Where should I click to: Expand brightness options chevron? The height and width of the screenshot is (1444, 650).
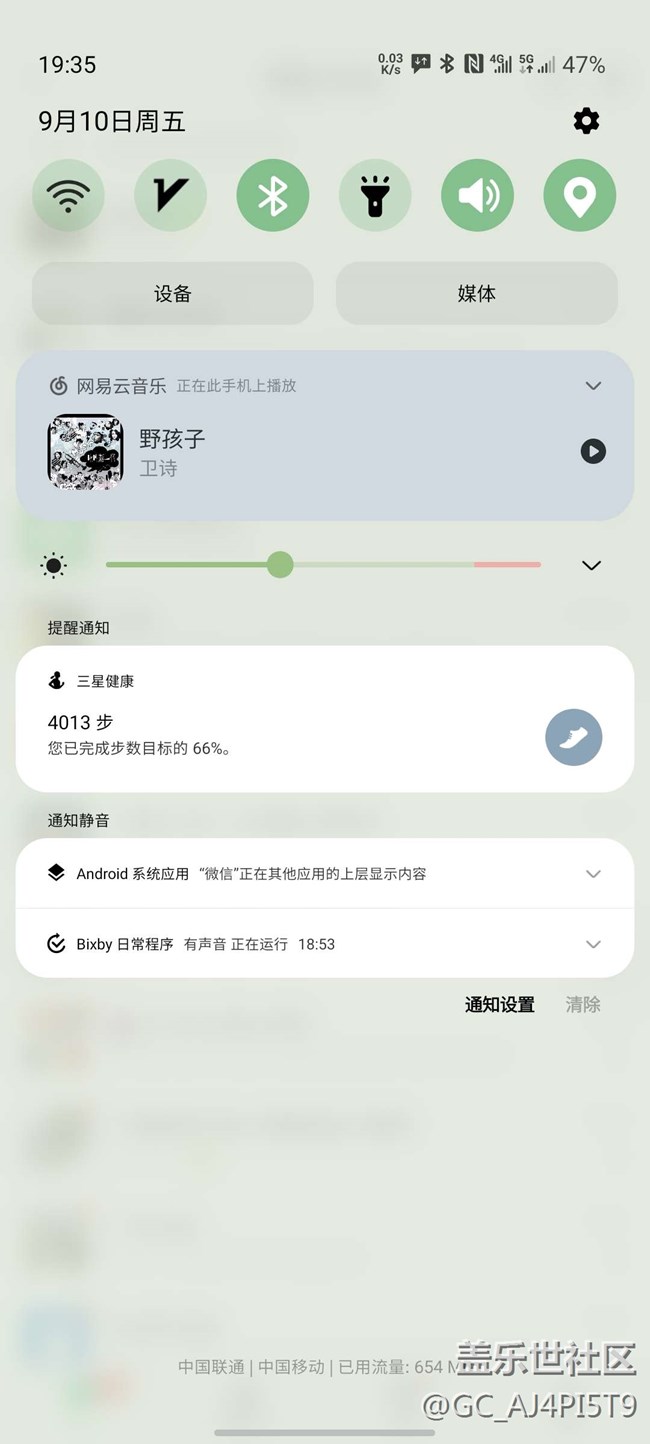[591, 565]
